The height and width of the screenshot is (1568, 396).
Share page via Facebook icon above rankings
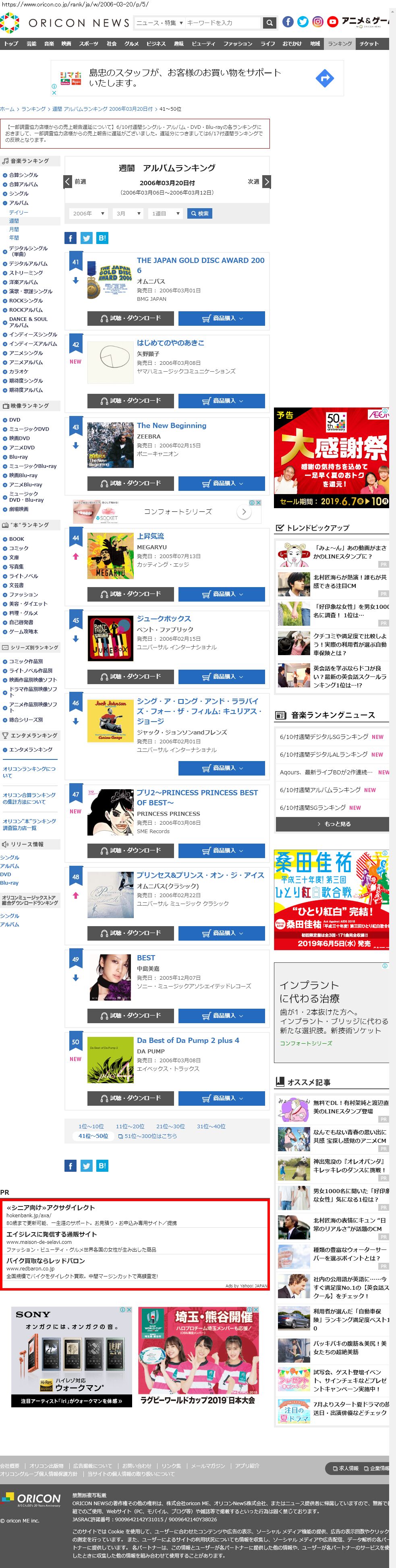click(x=70, y=238)
